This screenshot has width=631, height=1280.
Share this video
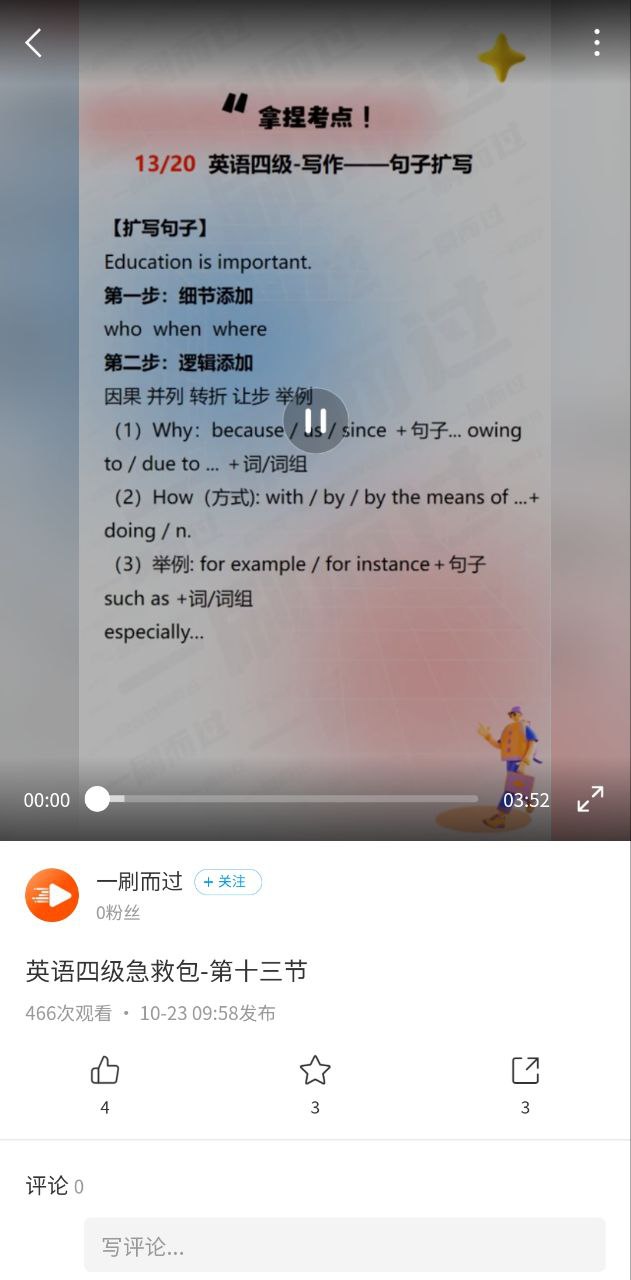coord(525,1071)
